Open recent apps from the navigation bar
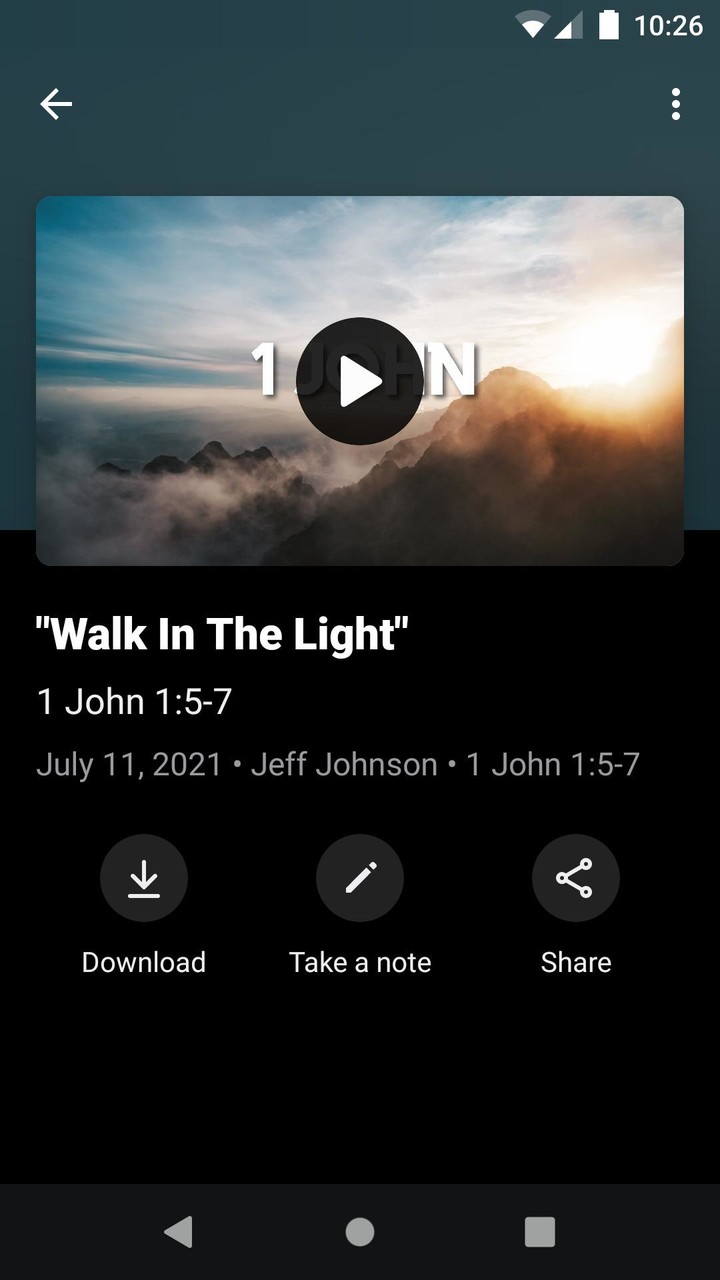The height and width of the screenshot is (1280, 720). coord(540,1232)
